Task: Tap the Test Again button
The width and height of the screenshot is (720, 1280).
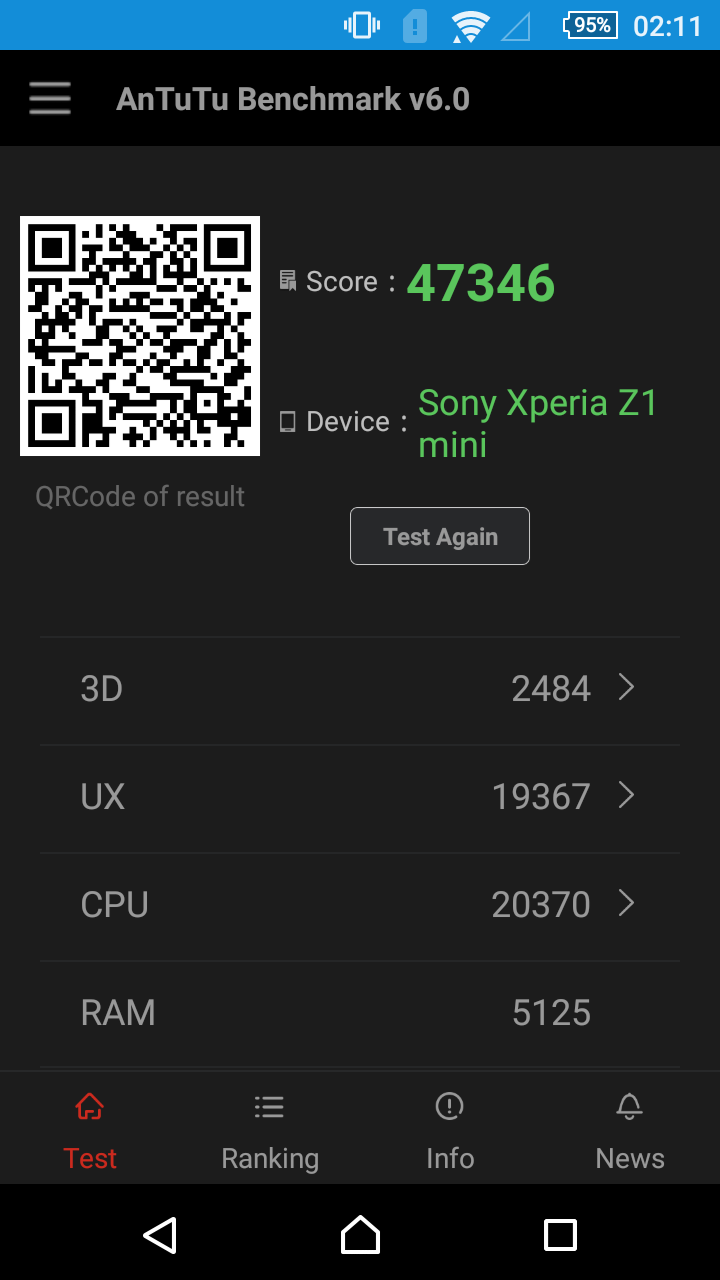Action: point(440,537)
